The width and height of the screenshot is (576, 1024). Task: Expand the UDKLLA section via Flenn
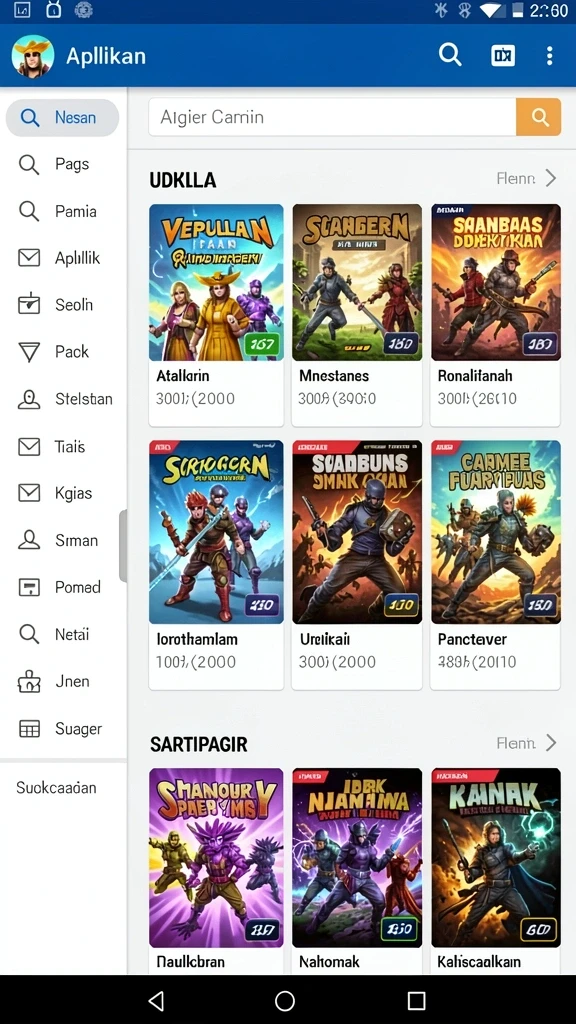(x=526, y=178)
